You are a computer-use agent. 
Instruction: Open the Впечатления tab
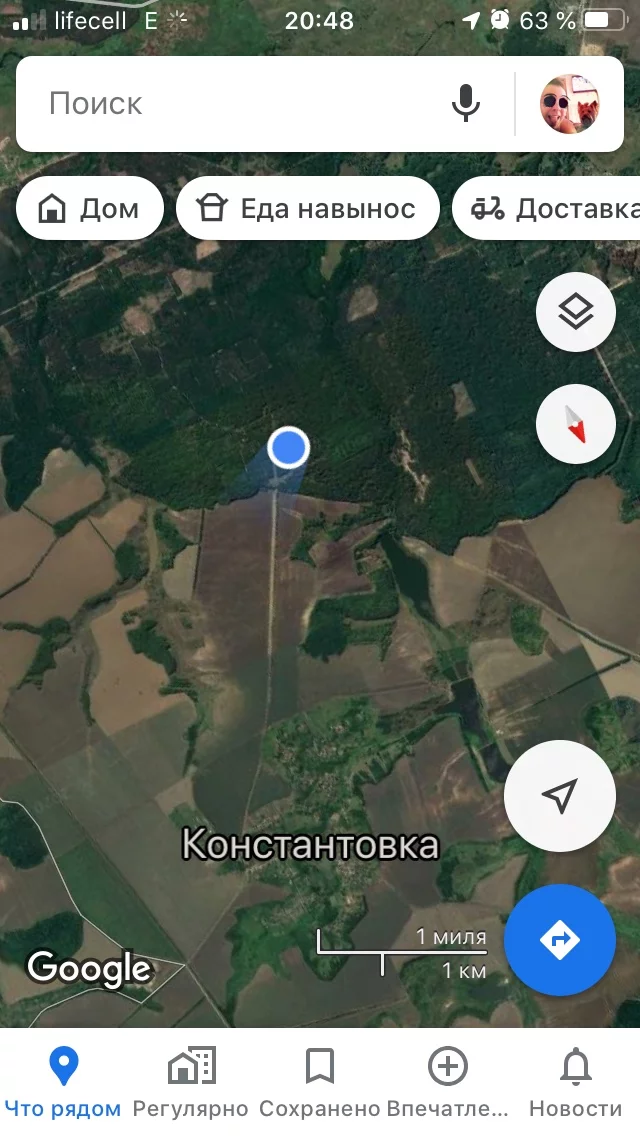(x=447, y=1083)
